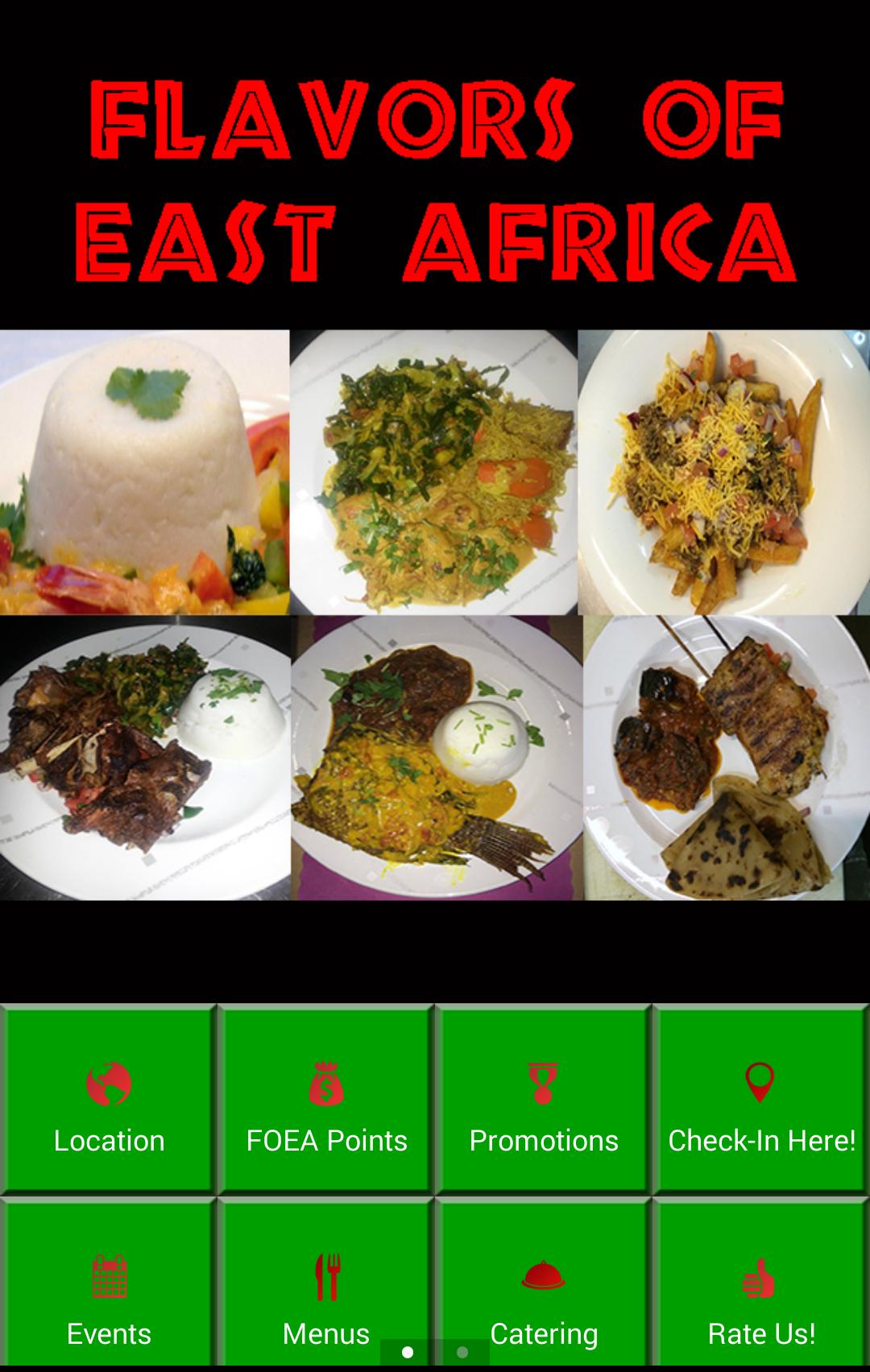Click the serving dome Catering icon
This screenshot has height=1372, width=870.
(x=544, y=1276)
